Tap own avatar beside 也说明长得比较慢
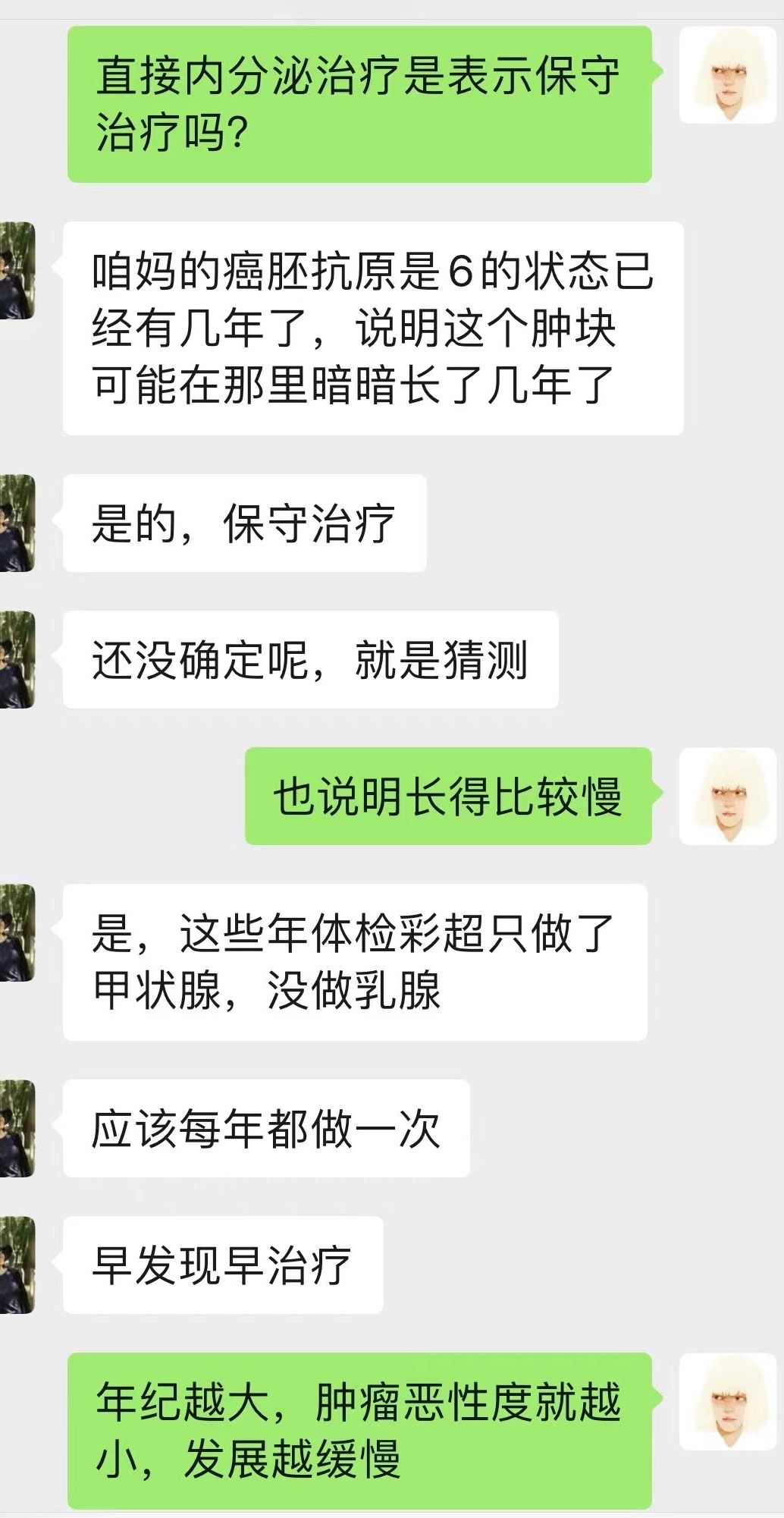The height and width of the screenshot is (1518, 784). pos(727,796)
